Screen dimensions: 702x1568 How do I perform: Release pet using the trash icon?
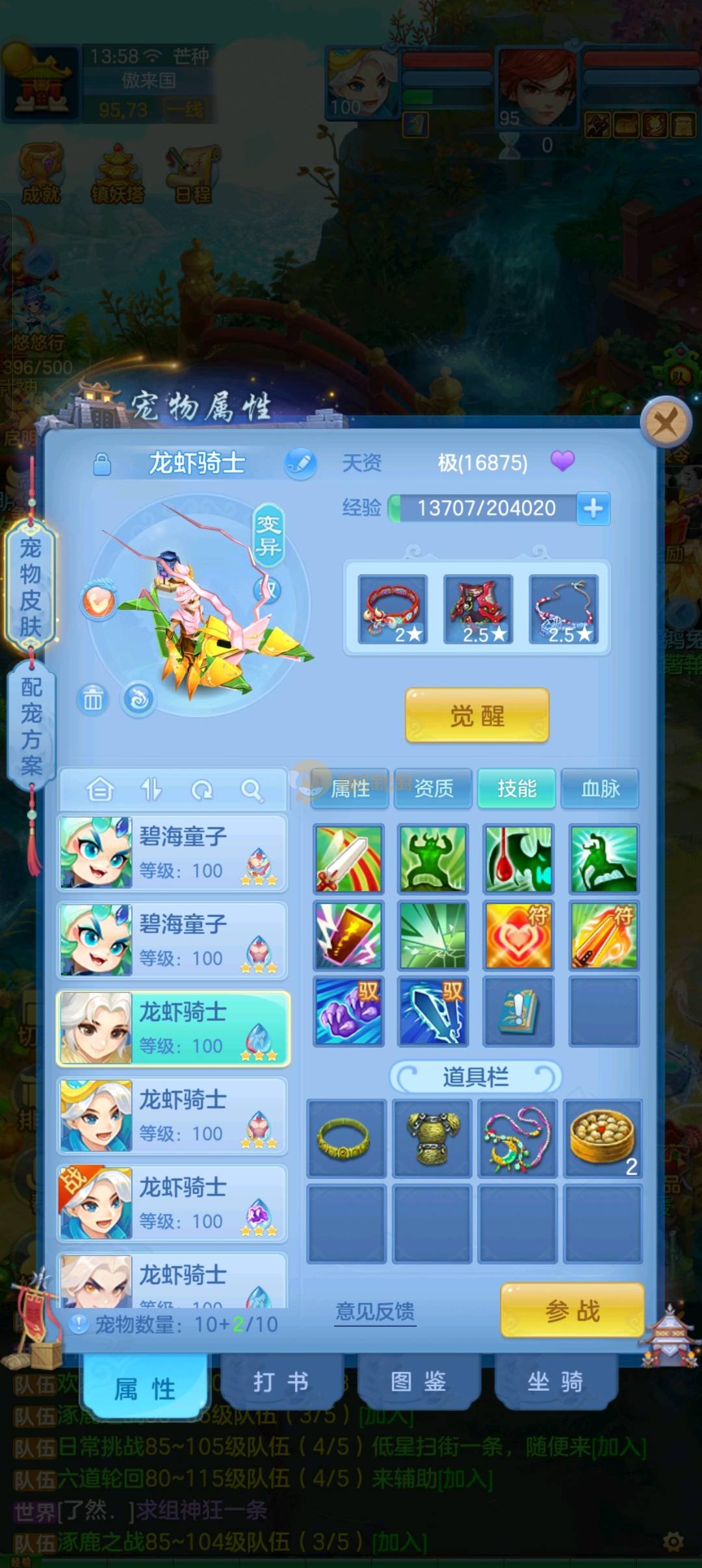pos(92,700)
